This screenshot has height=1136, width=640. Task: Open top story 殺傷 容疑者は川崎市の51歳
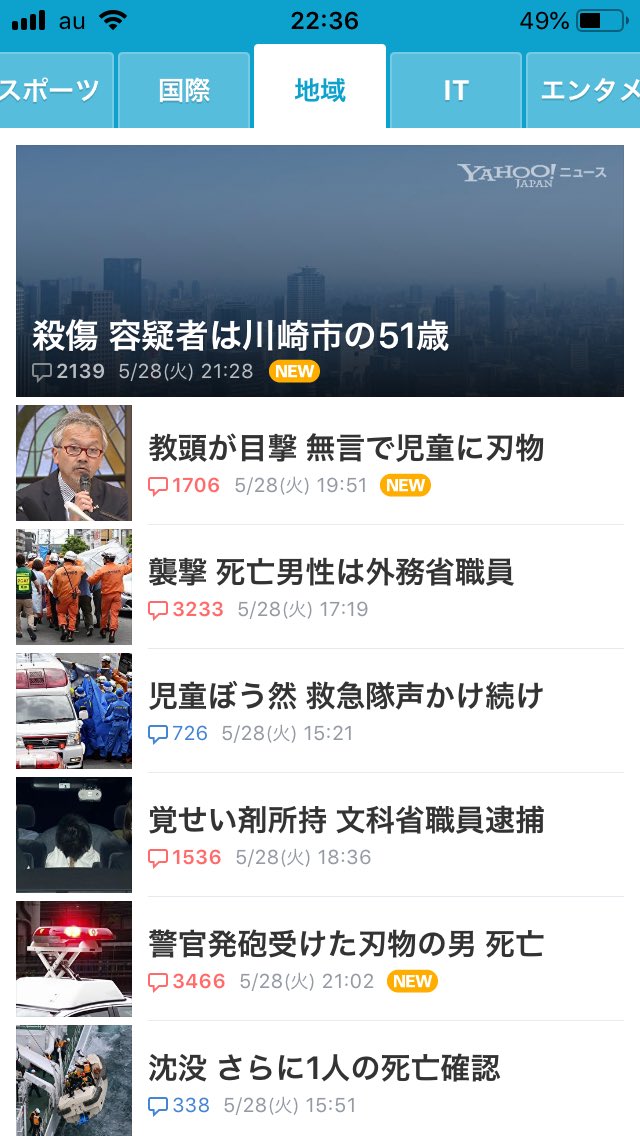point(320,271)
